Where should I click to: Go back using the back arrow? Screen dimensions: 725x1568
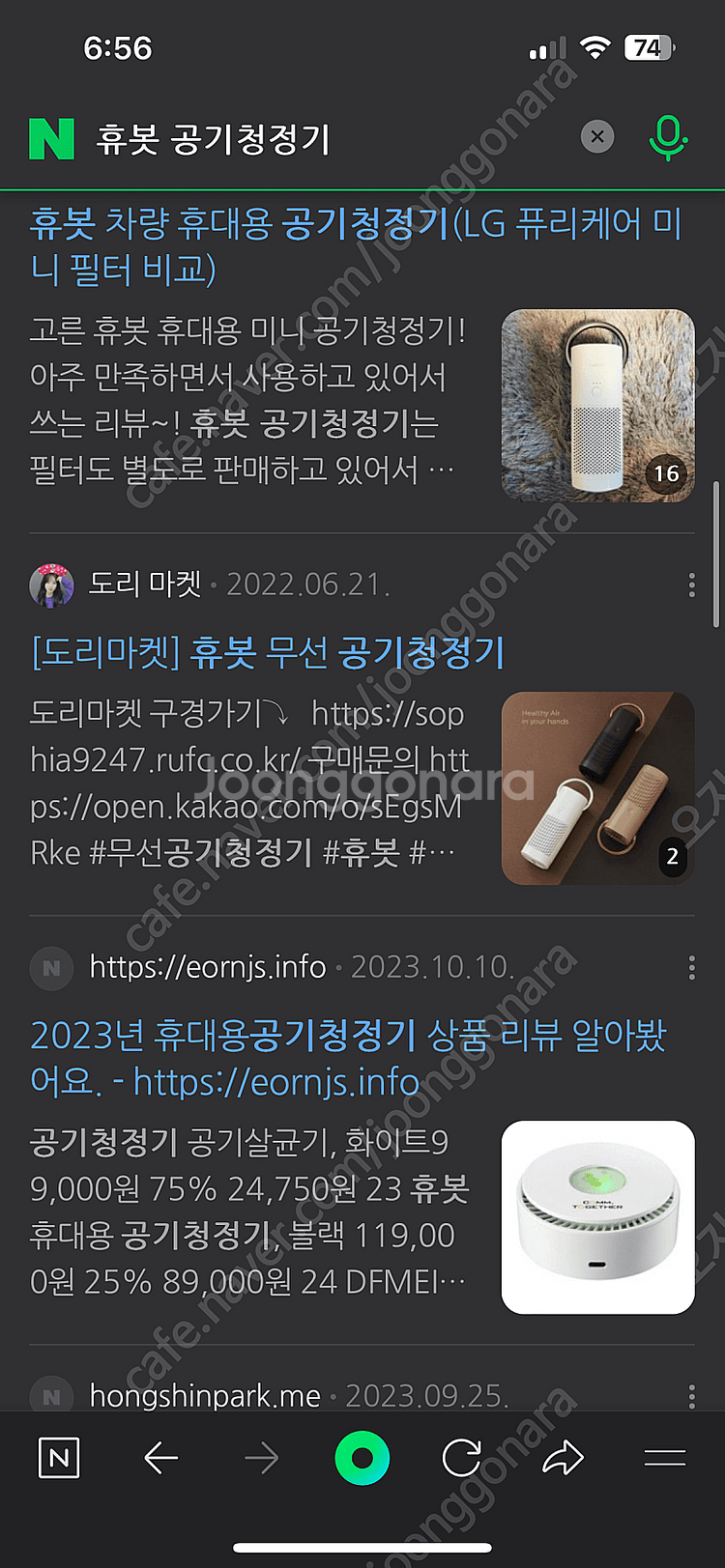(162, 1459)
